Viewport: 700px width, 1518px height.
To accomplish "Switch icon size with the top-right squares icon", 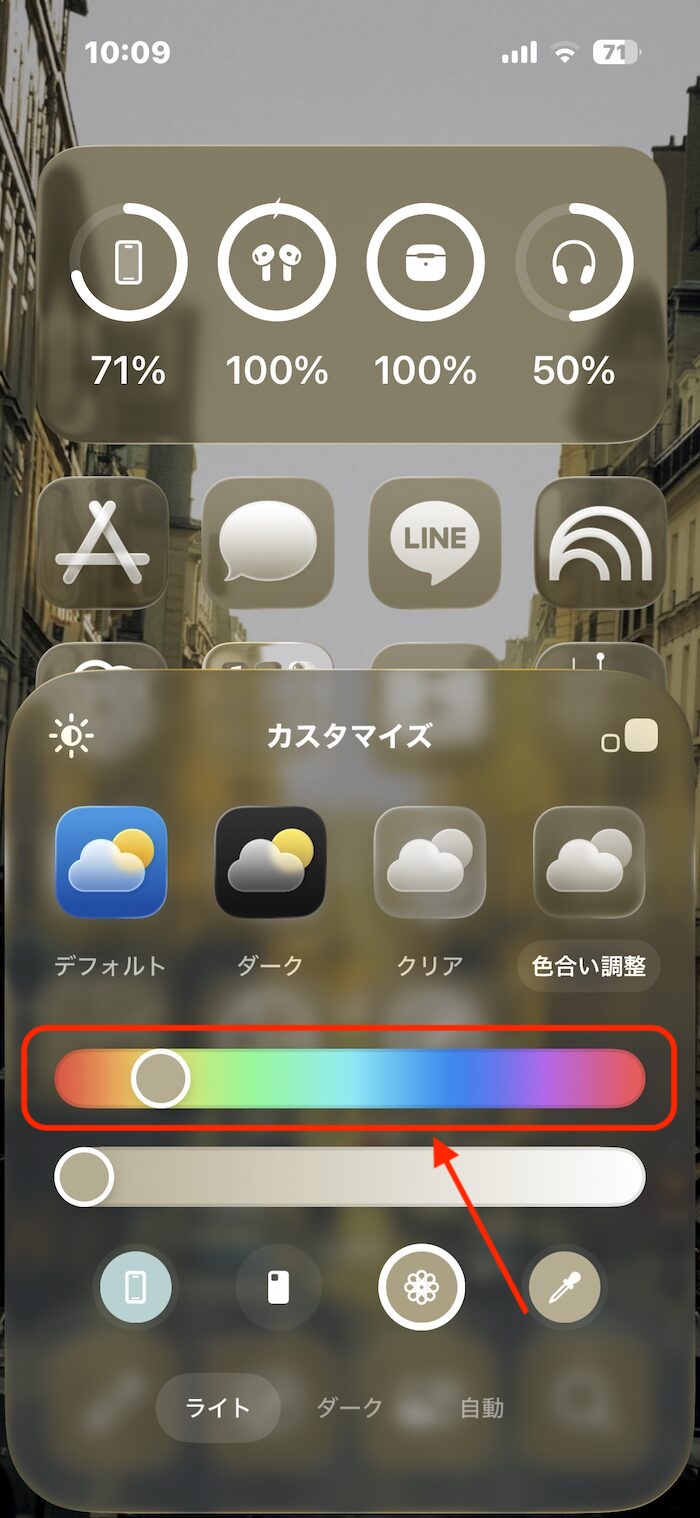I will click(630, 737).
